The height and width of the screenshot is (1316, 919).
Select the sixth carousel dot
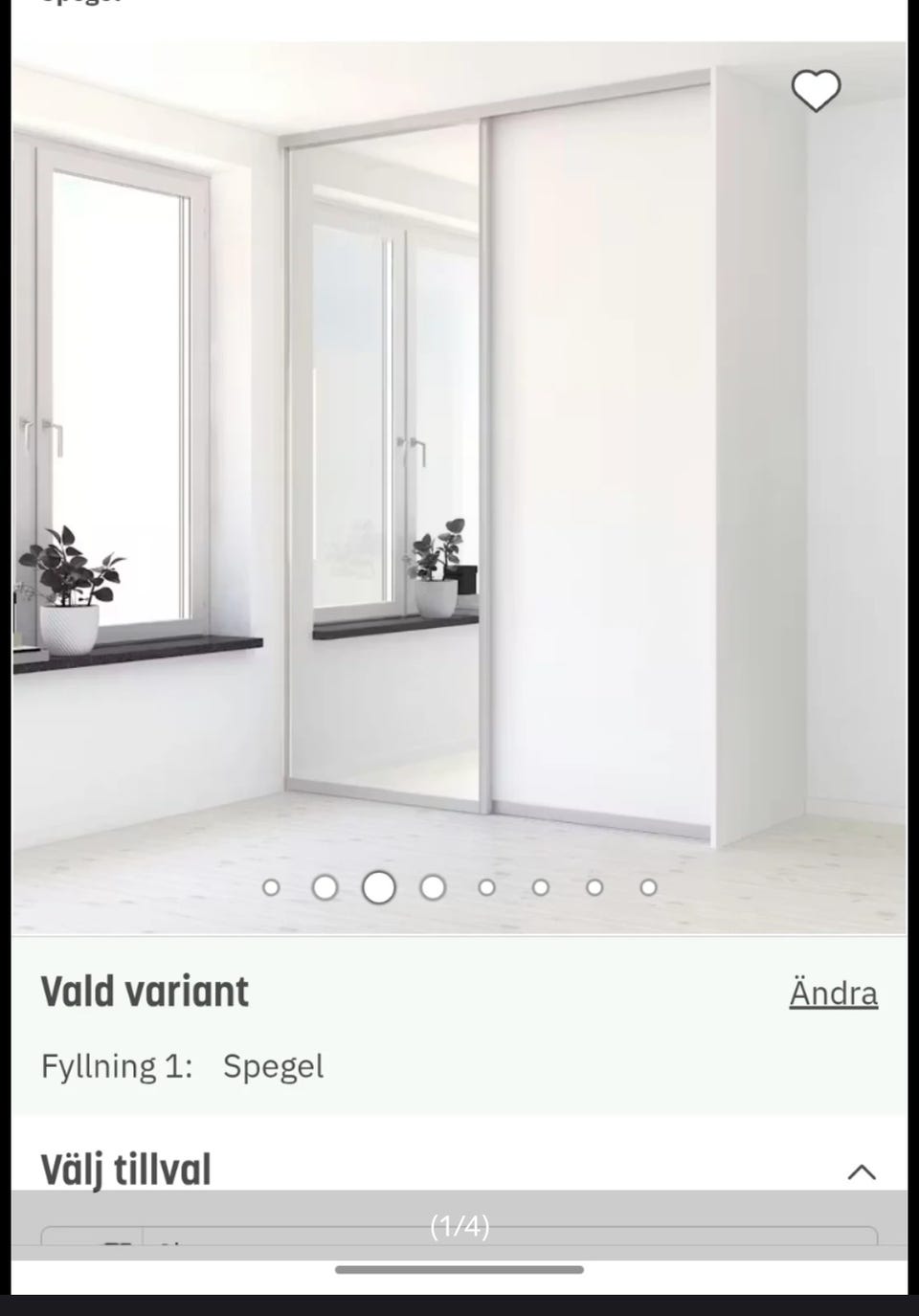pyautogui.click(x=541, y=888)
